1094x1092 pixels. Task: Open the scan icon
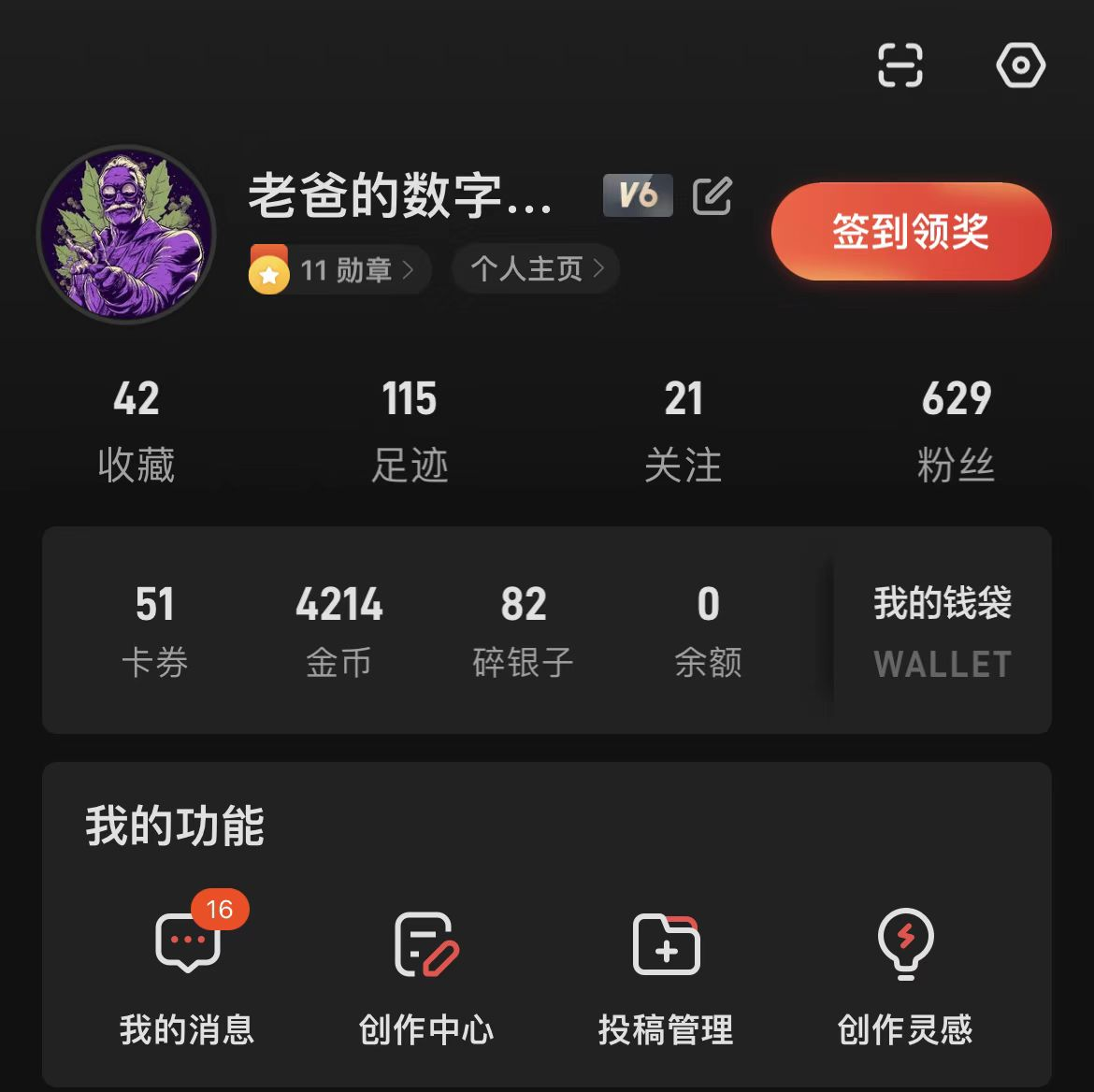pyautogui.click(x=900, y=65)
